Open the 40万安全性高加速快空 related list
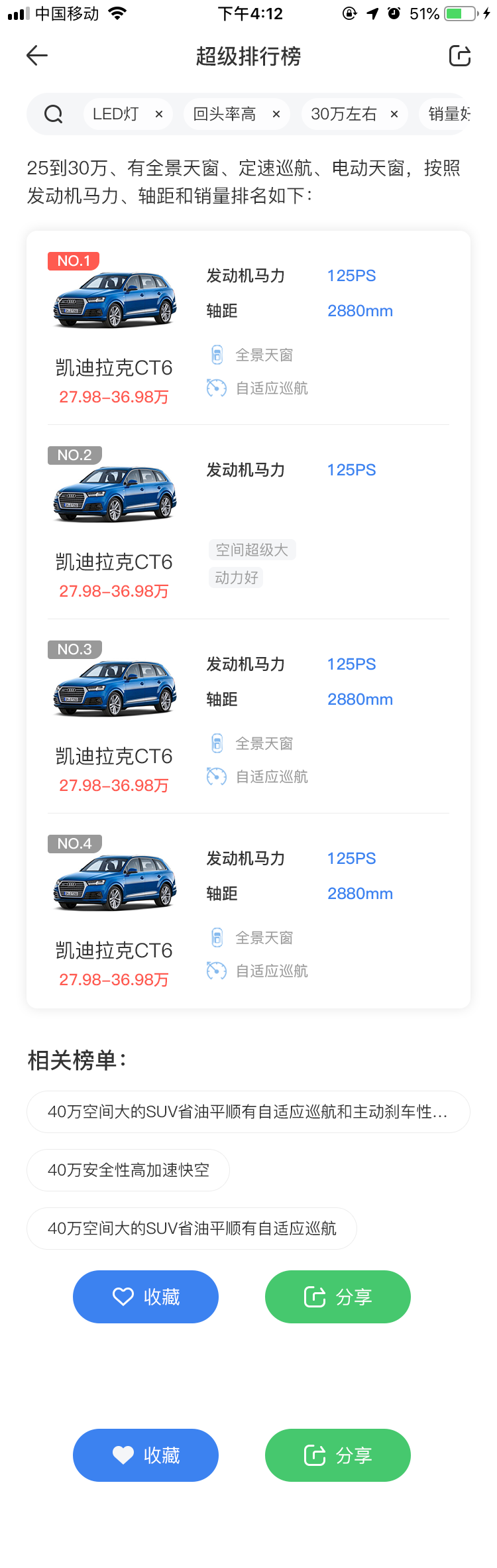Viewport: 497px width, 1568px height. coord(129,1170)
